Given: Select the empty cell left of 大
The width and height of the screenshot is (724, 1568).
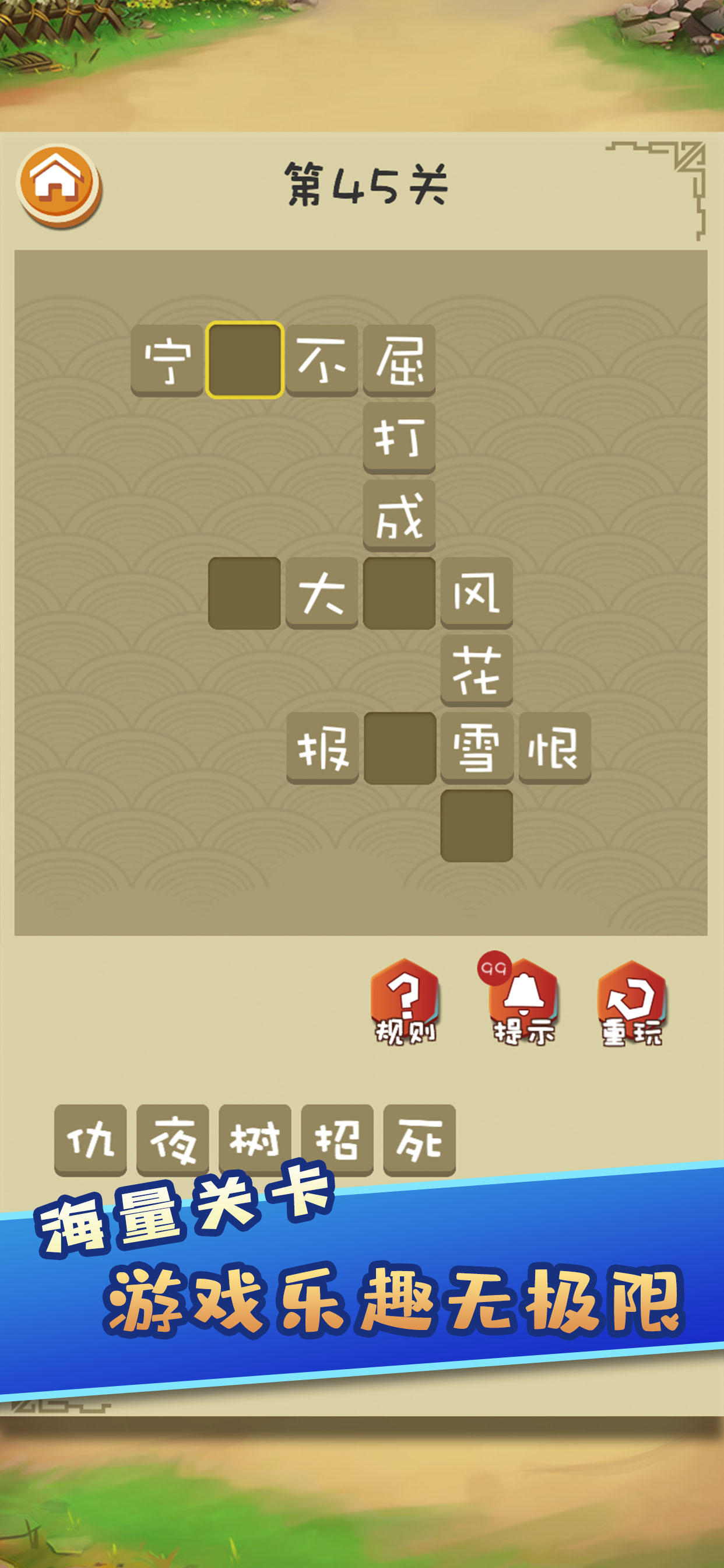Looking at the screenshot, I should point(245,593).
